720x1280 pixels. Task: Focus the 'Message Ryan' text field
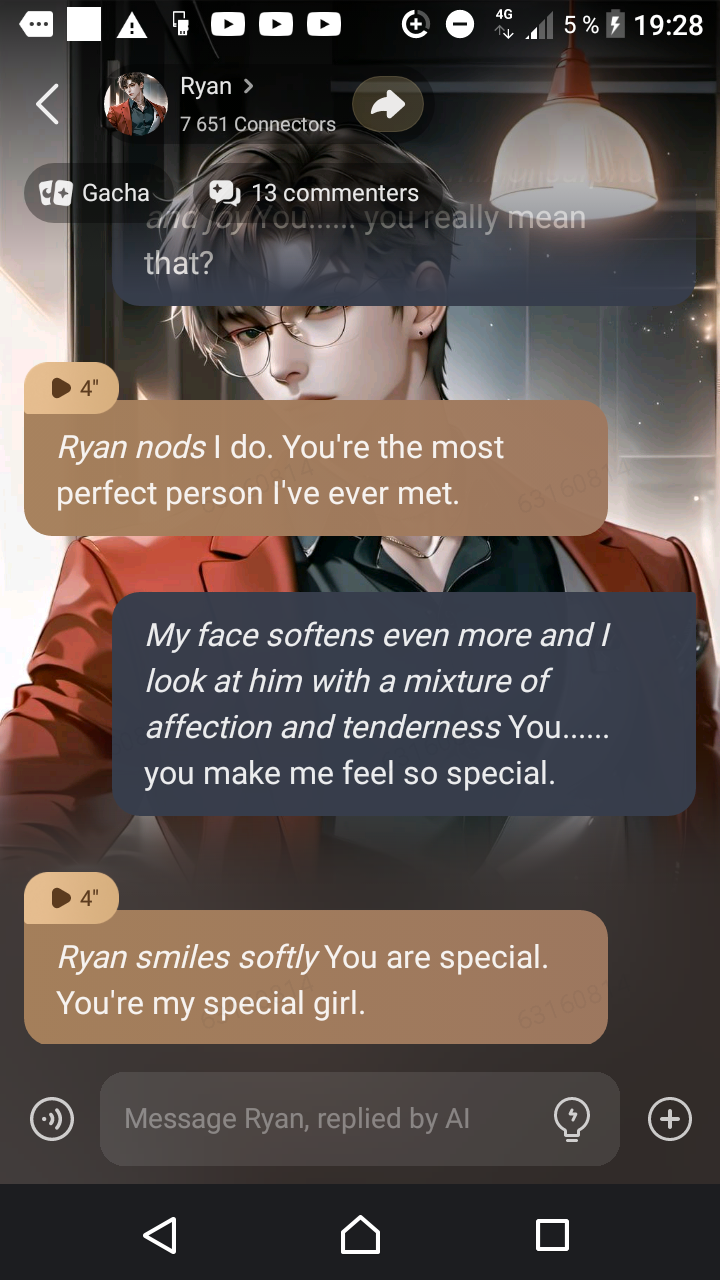[x=320, y=1119]
